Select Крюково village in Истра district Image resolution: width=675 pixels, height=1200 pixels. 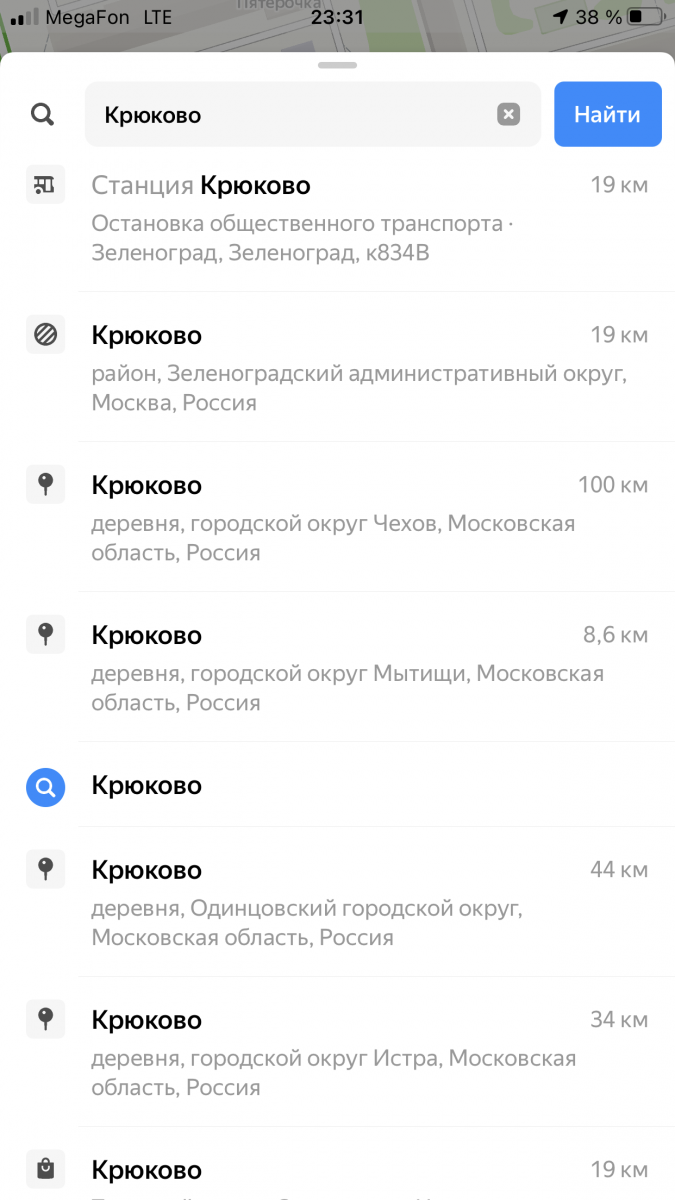click(x=340, y=1053)
